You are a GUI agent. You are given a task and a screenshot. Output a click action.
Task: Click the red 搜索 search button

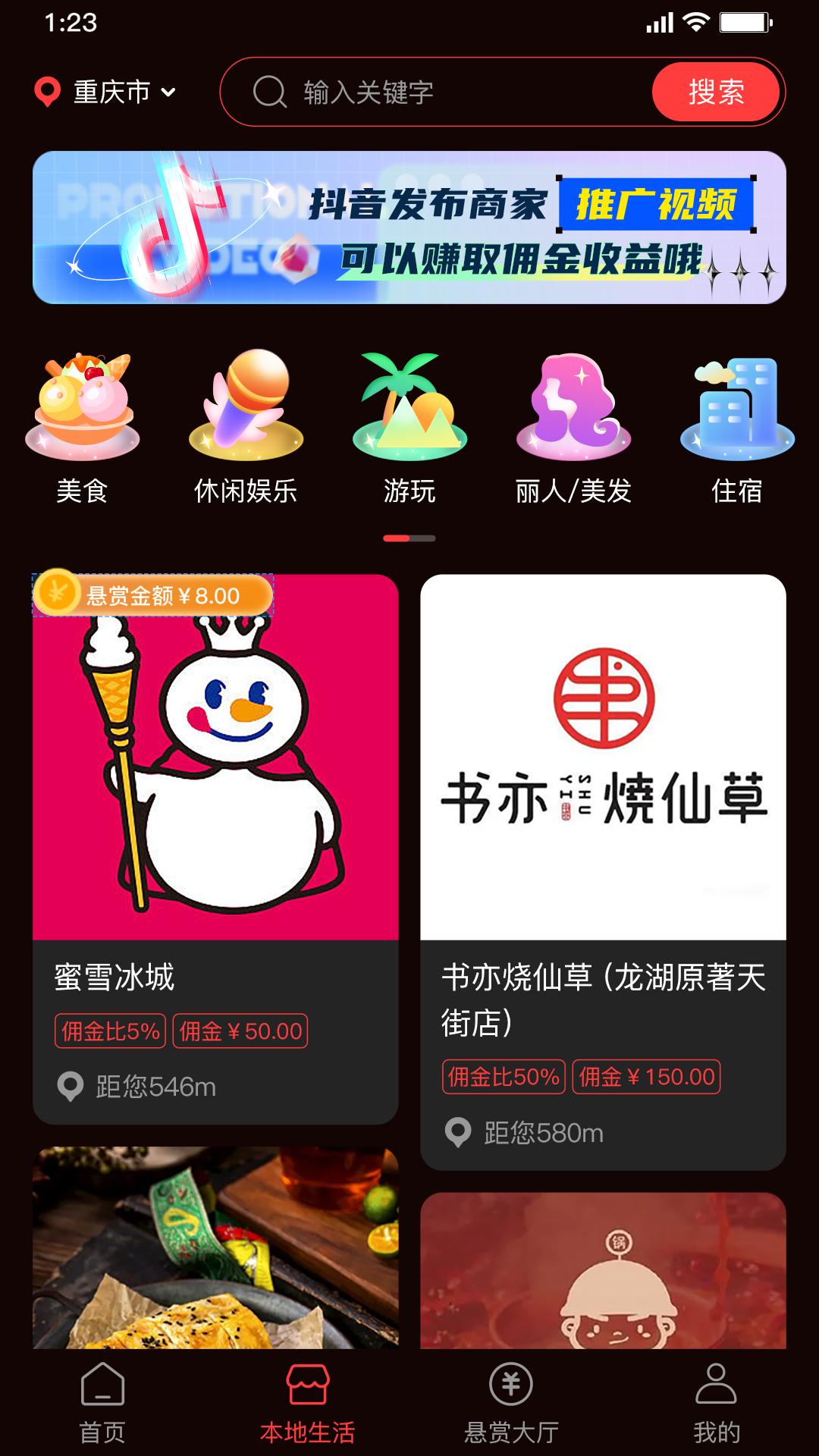(x=715, y=91)
